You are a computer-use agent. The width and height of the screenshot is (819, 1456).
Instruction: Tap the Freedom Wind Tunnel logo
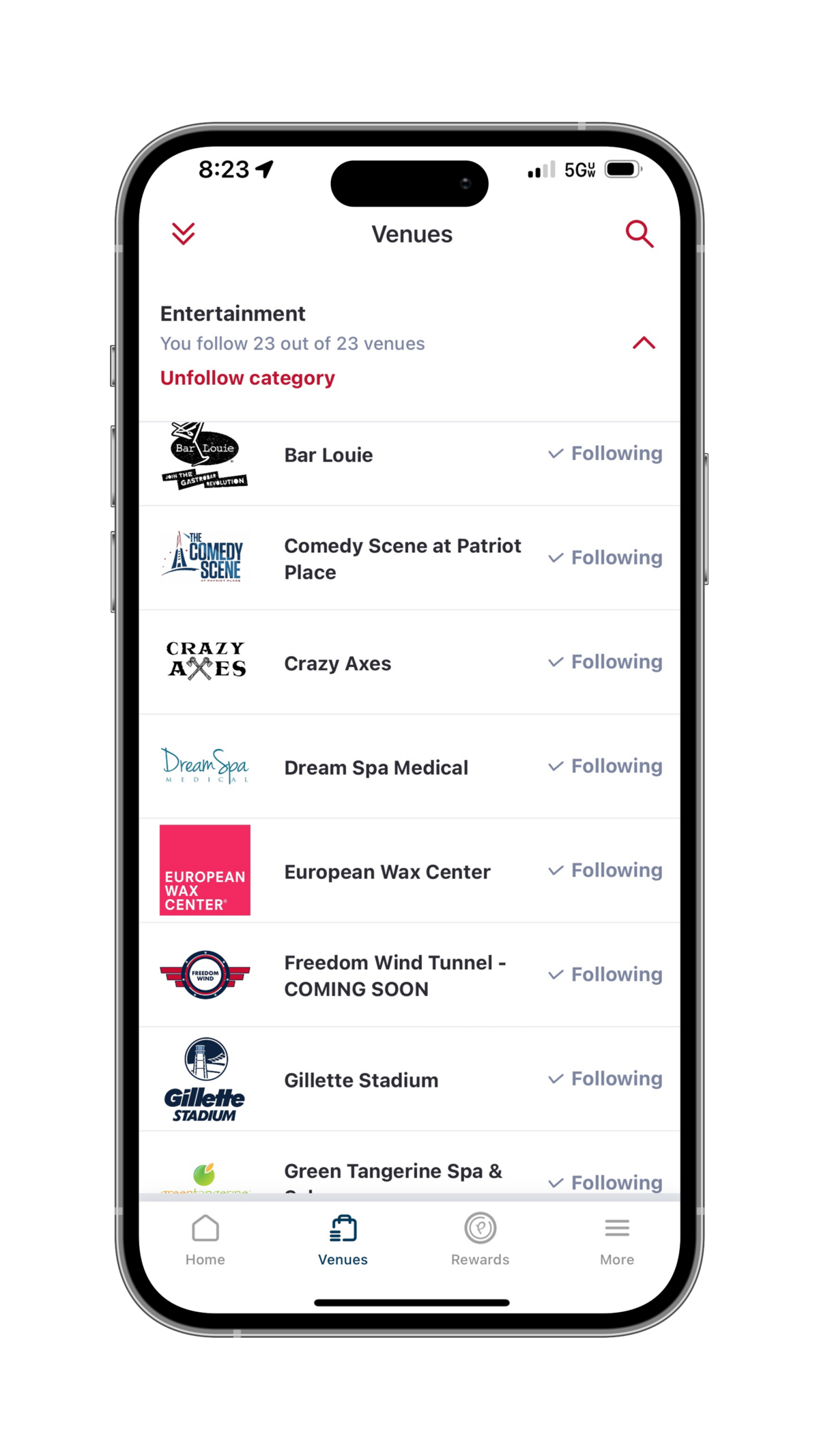click(205, 975)
